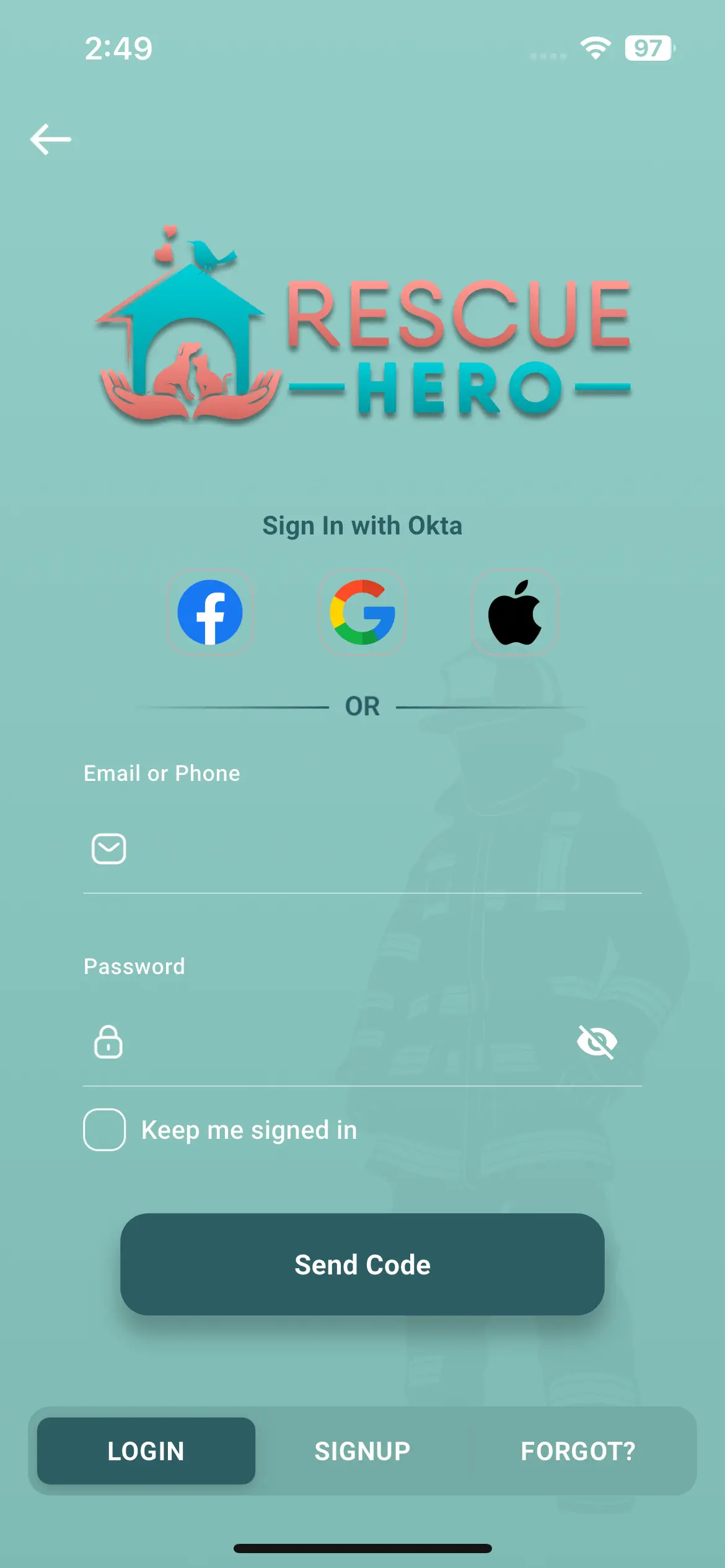Focus the Password field
The height and width of the screenshot is (1568, 725).
tap(341, 1042)
